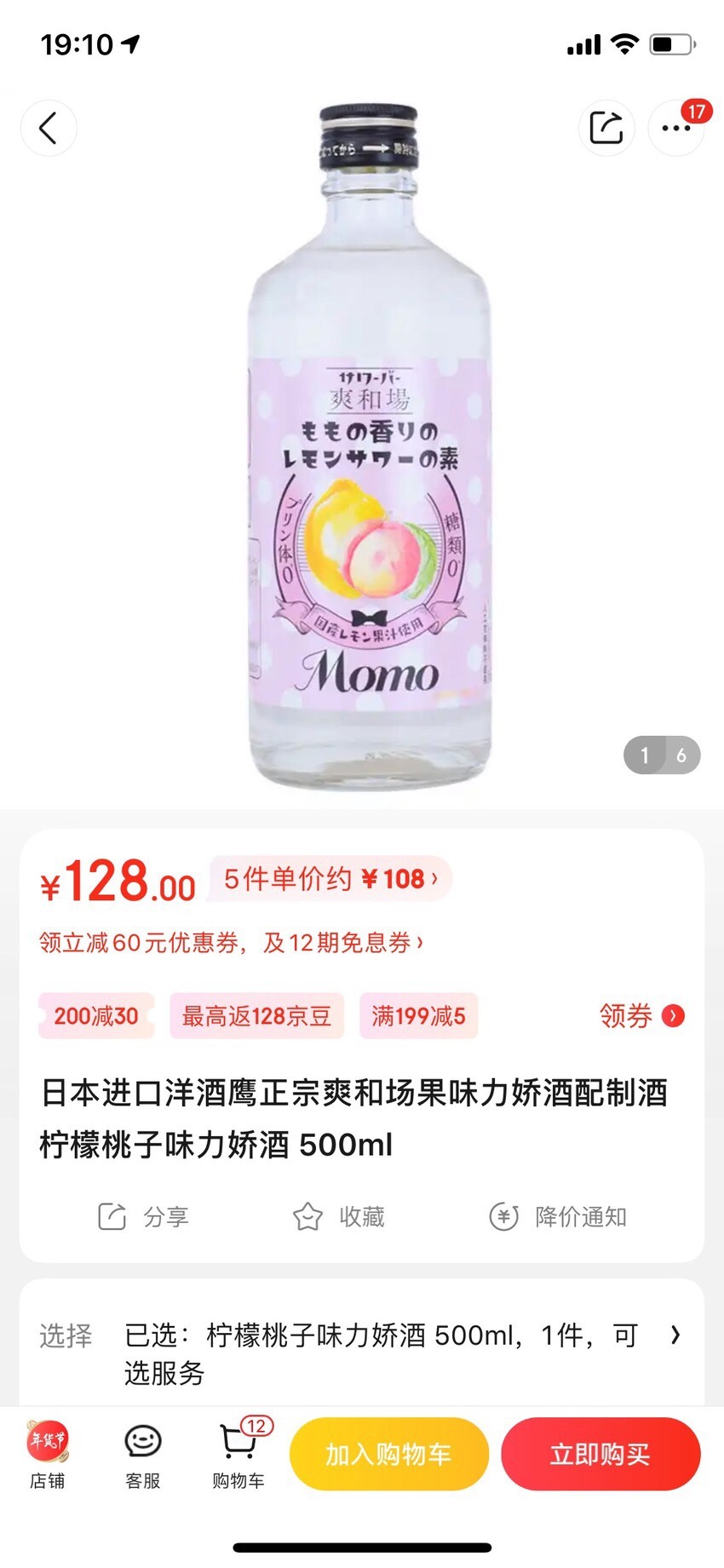Tap 领券 to get coupons
Image resolution: width=724 pixels, height=1568 pixels.
pos(642,1015)
